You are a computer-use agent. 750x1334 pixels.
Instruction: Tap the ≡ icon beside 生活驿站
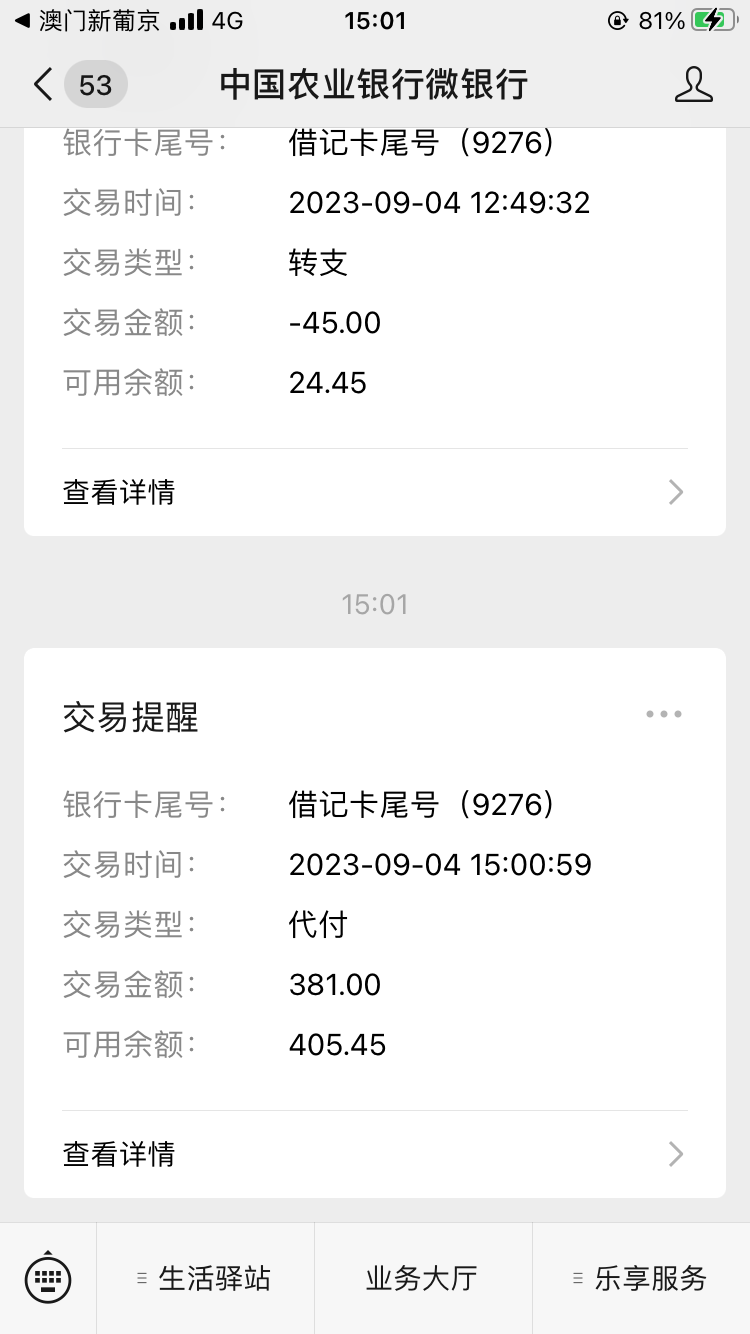(142, 1278)
